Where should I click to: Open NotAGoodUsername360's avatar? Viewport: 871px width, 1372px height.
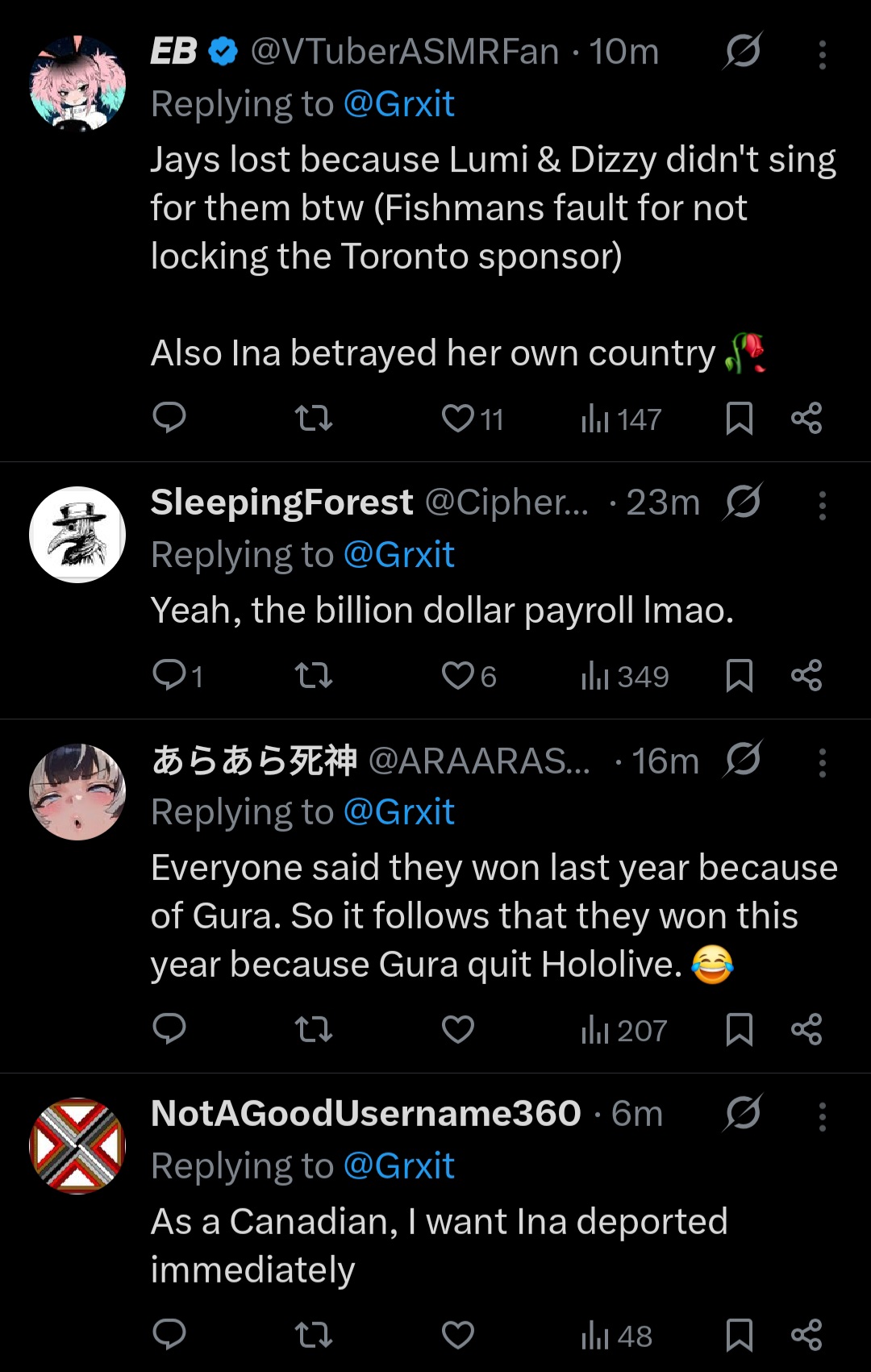coord(77,1146)
